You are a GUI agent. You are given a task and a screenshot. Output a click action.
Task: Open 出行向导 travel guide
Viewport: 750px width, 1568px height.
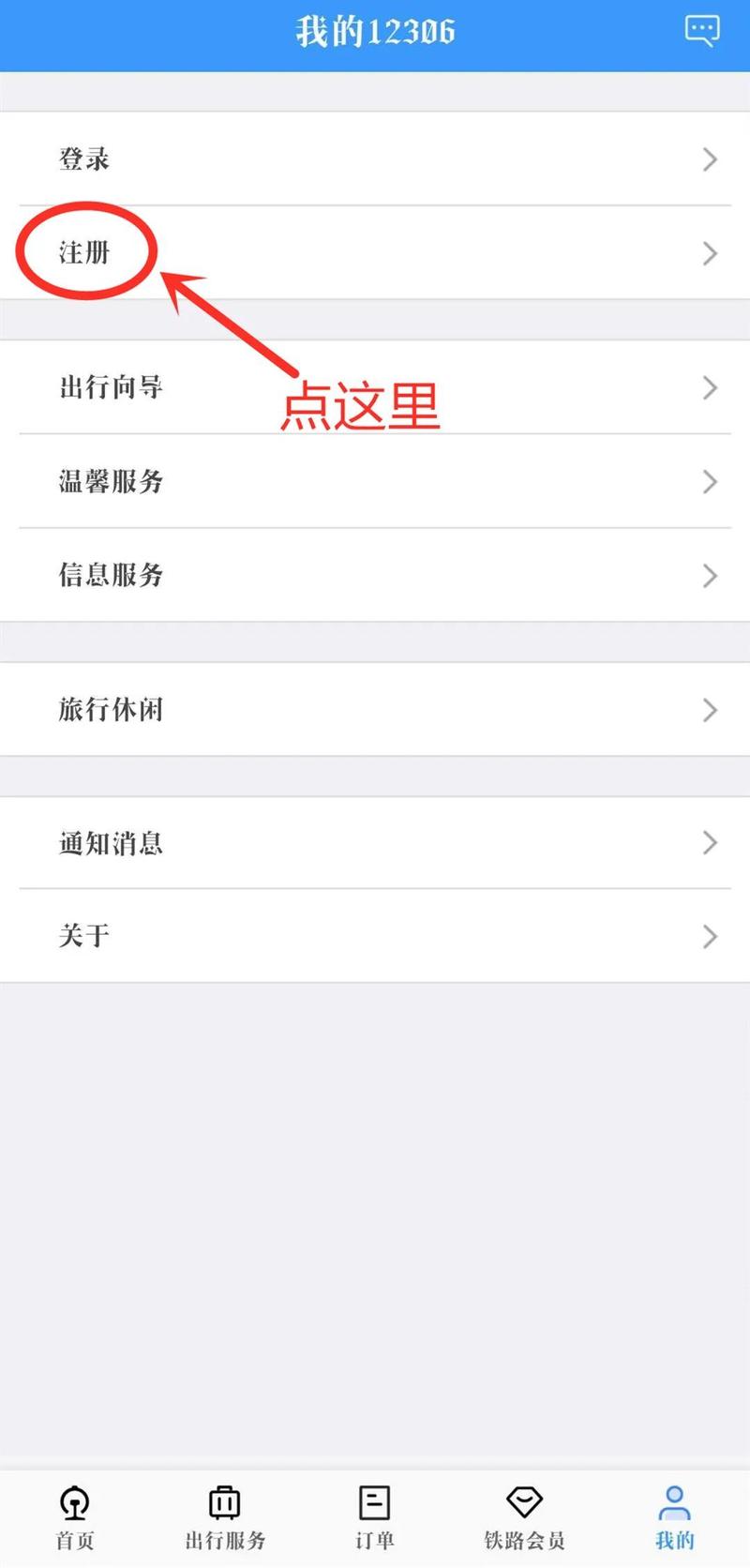tap(375, 387)
